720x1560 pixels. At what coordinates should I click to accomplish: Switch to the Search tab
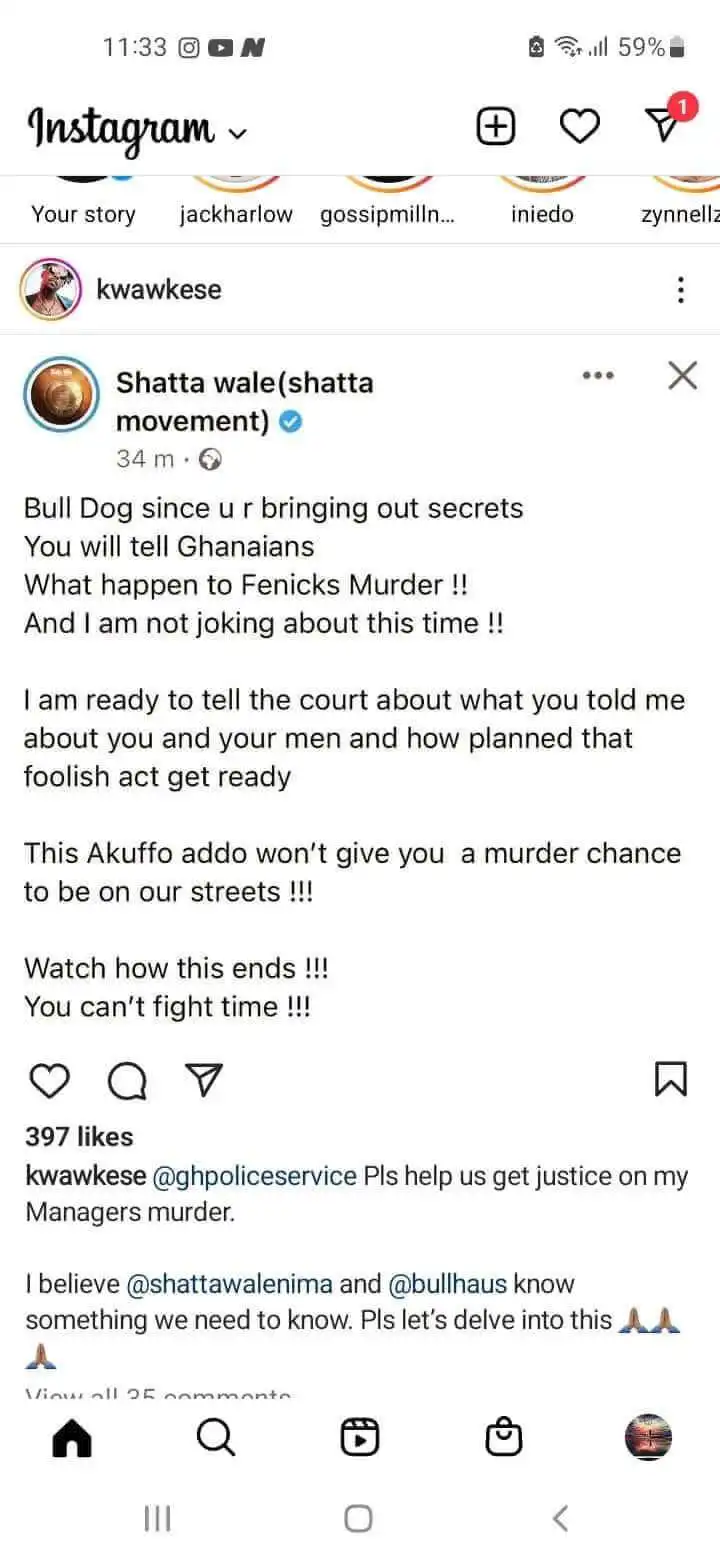coord(215,1438)
